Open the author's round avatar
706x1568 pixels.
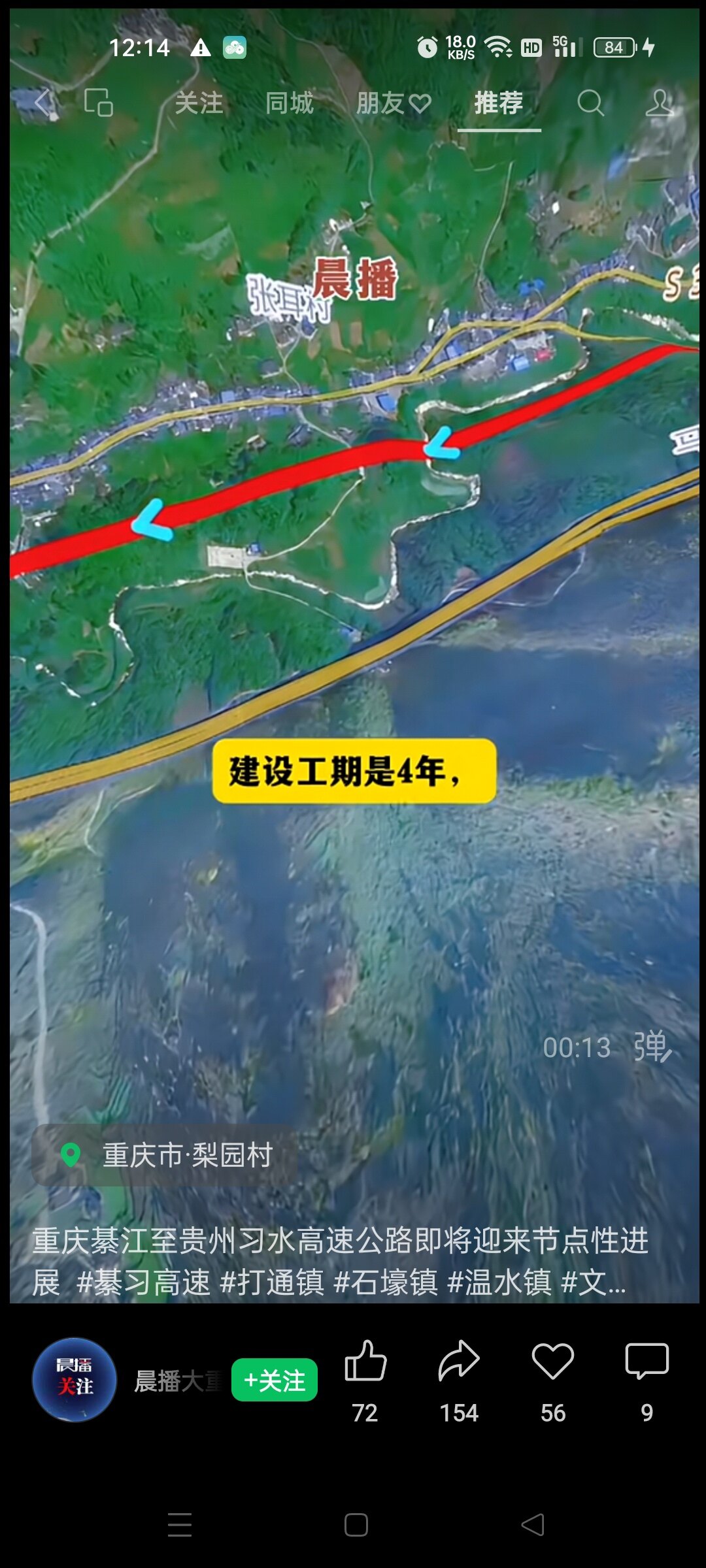(x=75, y=1379)
